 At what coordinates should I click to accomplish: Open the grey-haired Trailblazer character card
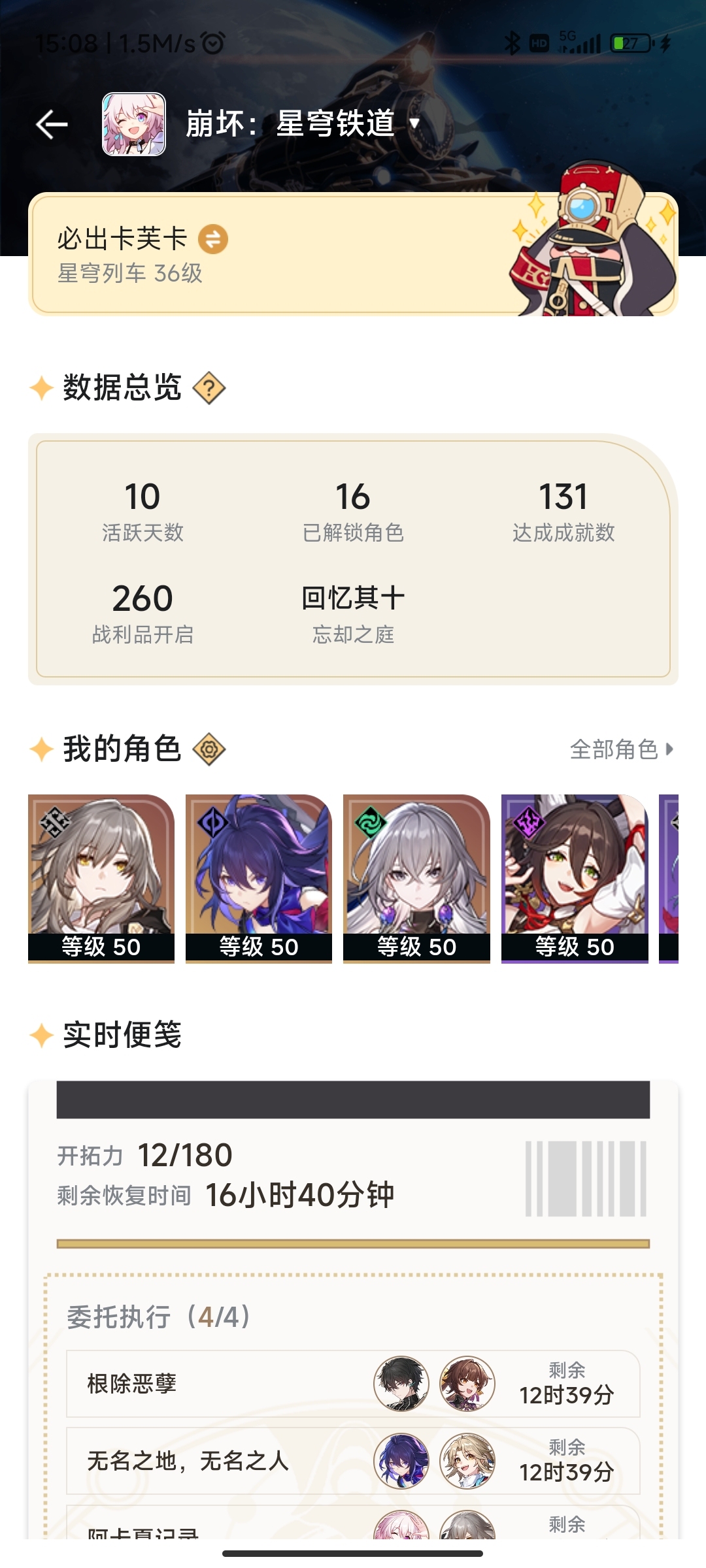101,878
